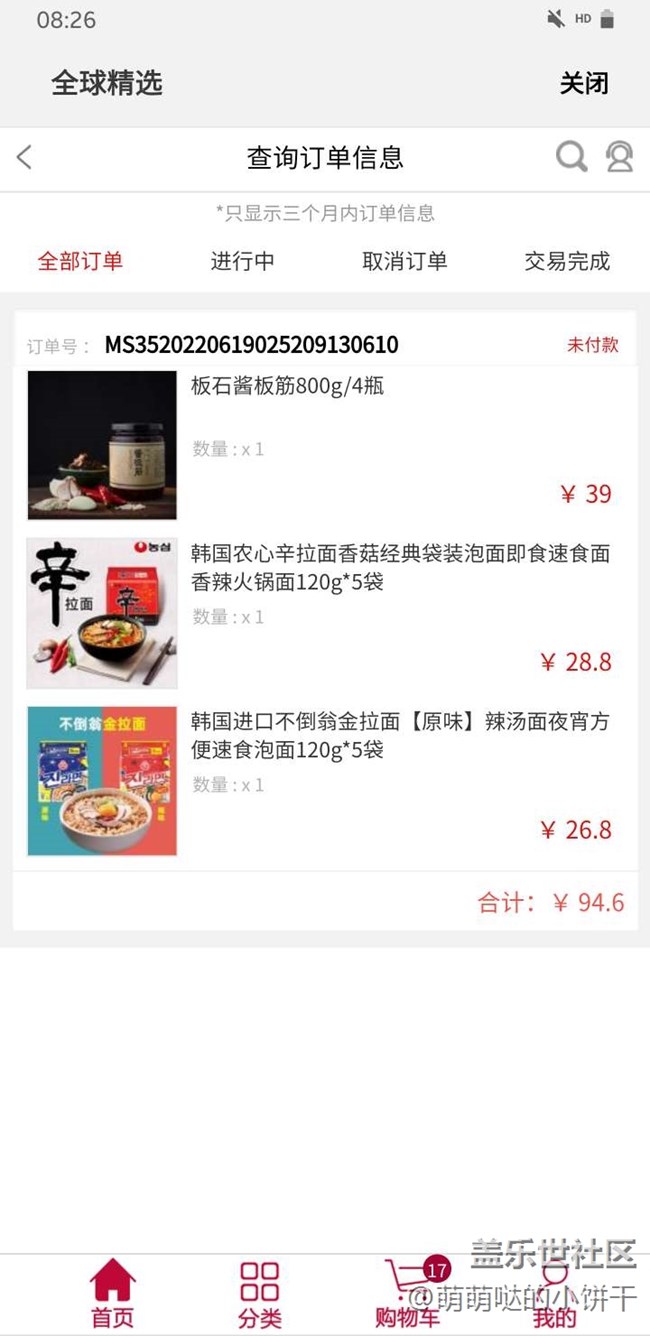This screenshot has height=1336, width=650.
Task: Tap 关闭 to close the page
Action: point(583,83)
